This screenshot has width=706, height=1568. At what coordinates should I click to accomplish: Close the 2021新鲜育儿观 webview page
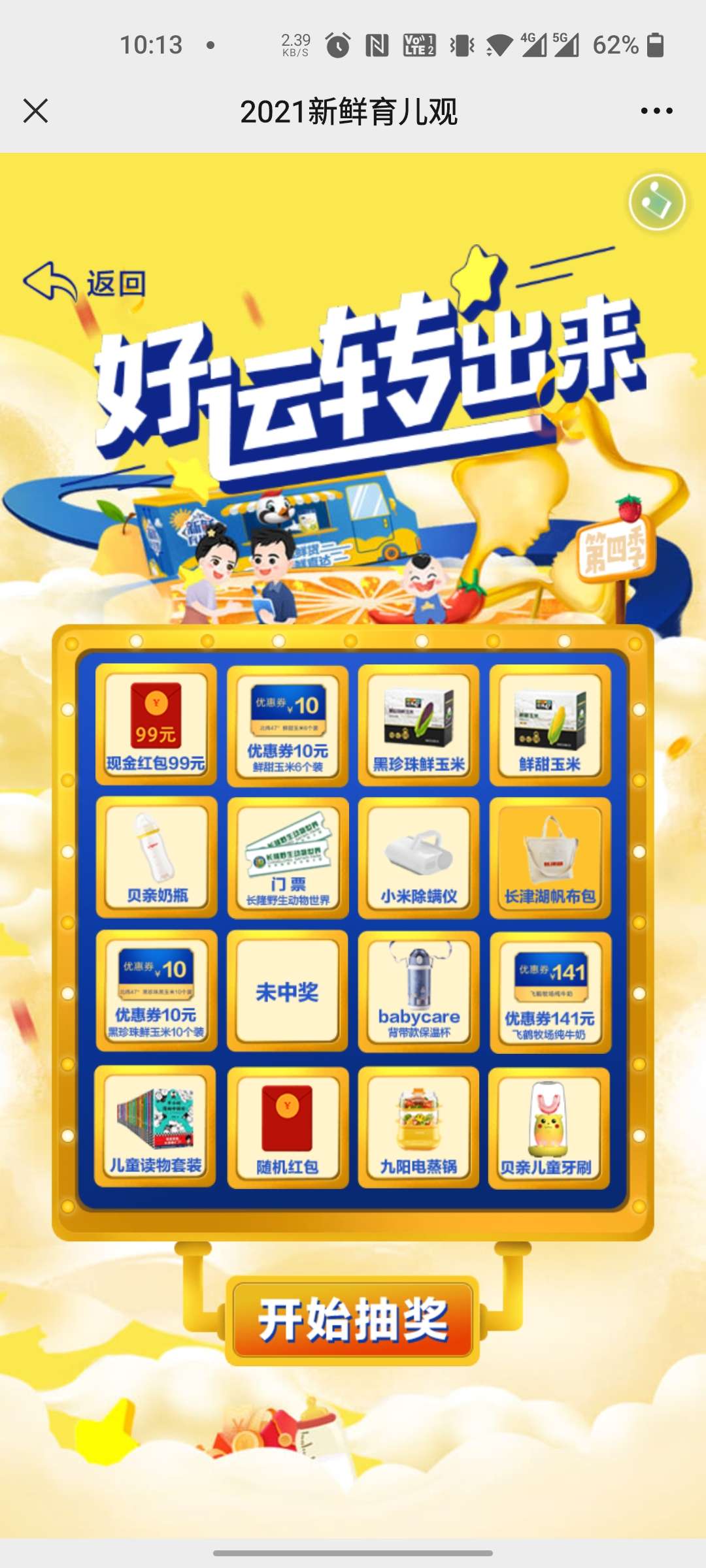(35, 111)
